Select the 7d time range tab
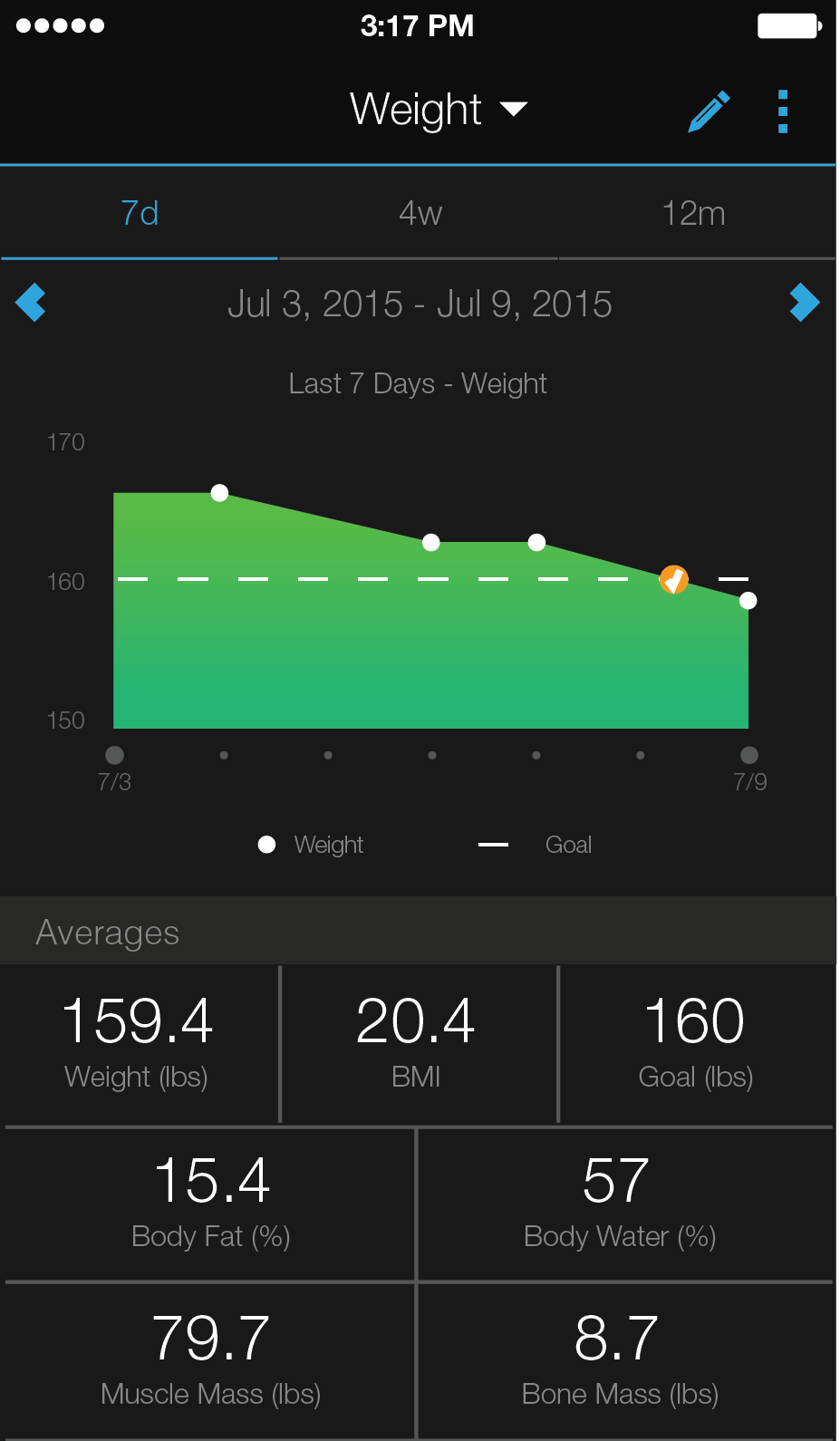This screenshot has height=1441, width=840. tap(140, 214)
